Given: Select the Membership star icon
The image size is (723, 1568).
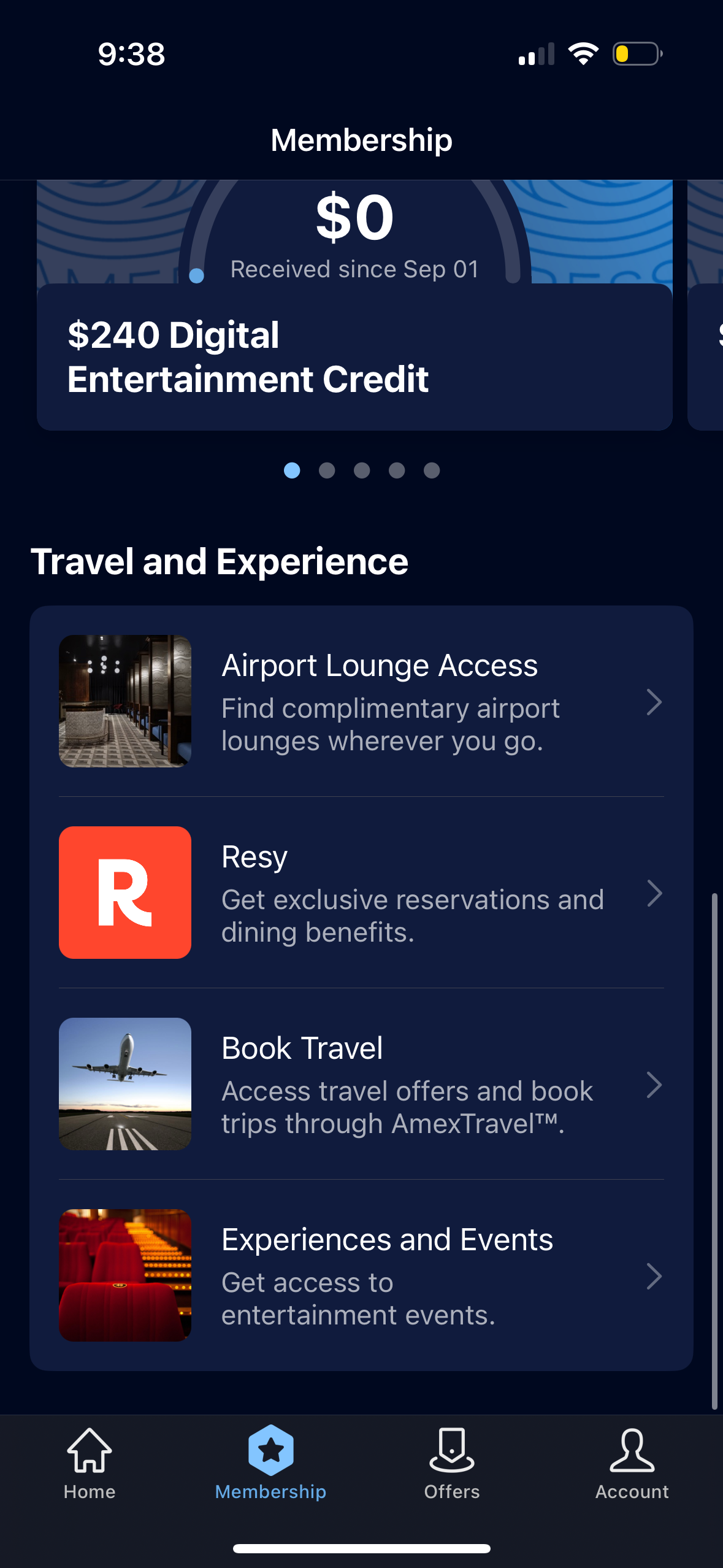Looking at the screenshot, I should (270, 1453).
